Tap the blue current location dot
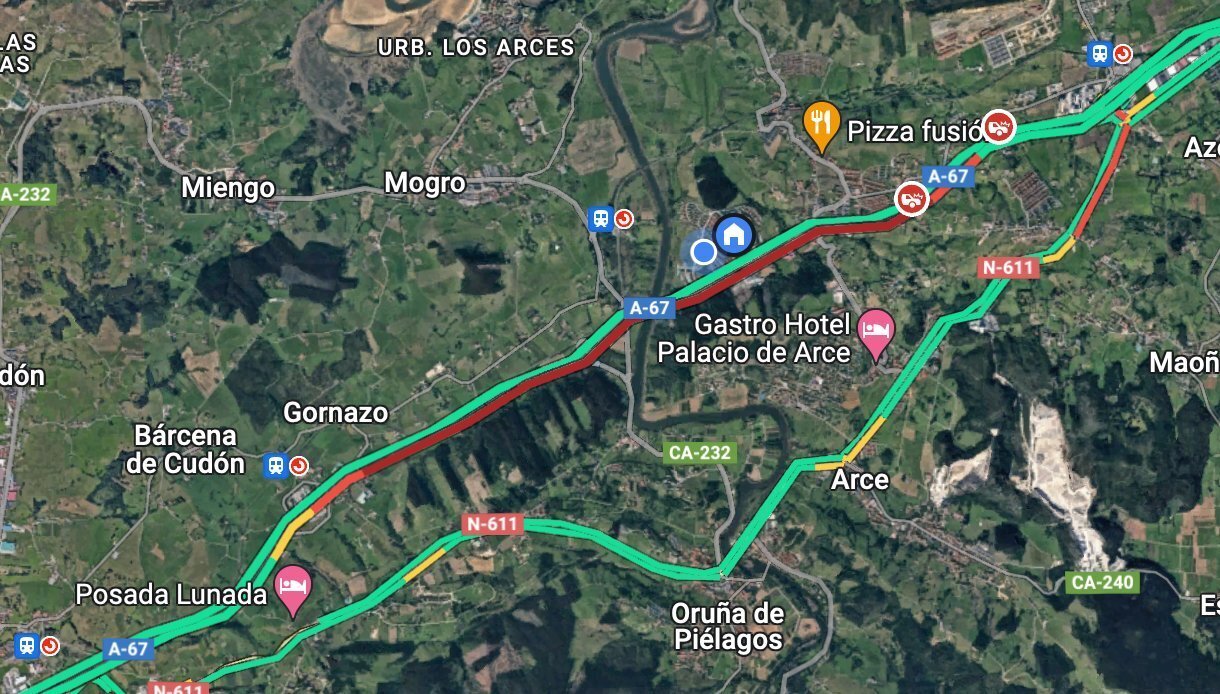Screen dimensions: 1220x694 click(x=704, y=251)
